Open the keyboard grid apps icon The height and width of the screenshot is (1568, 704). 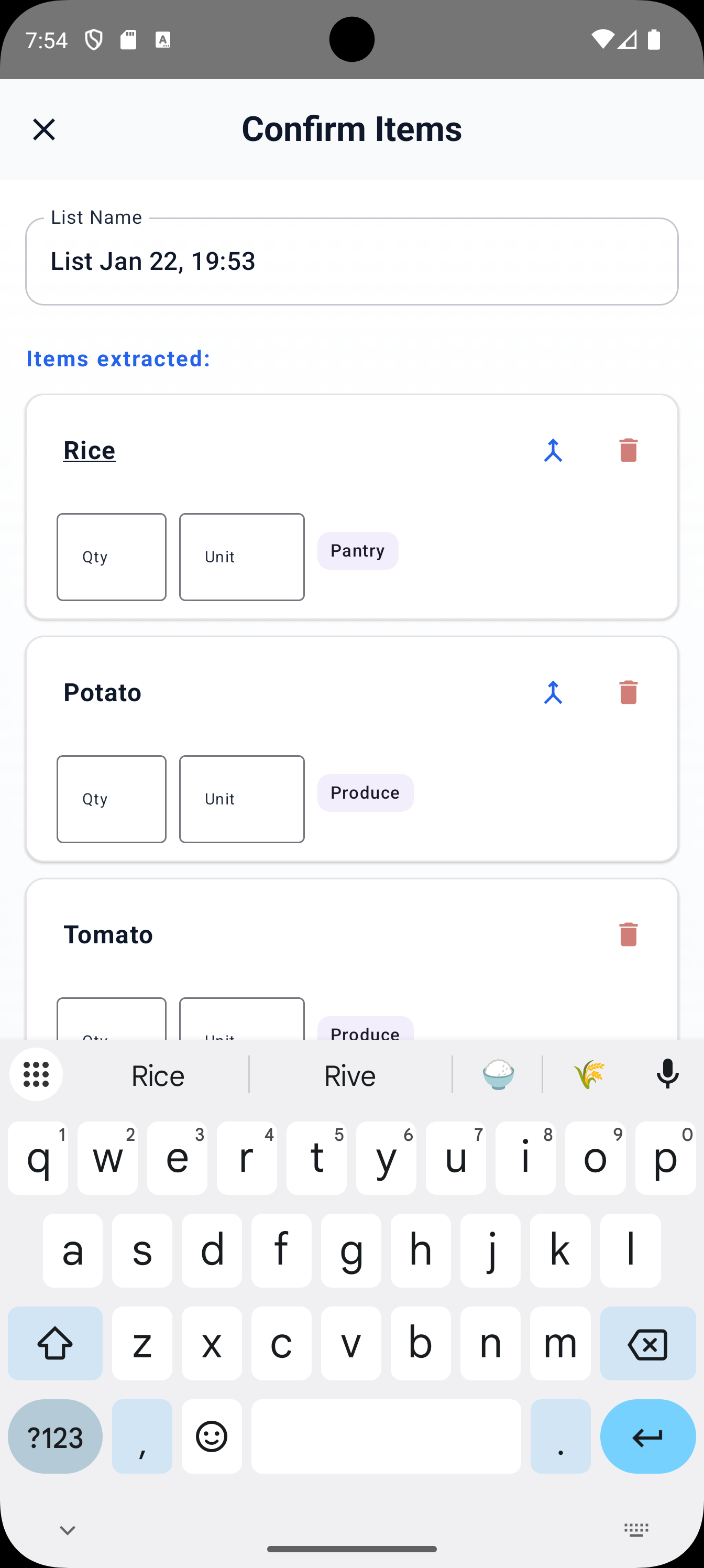(36, 1074)
